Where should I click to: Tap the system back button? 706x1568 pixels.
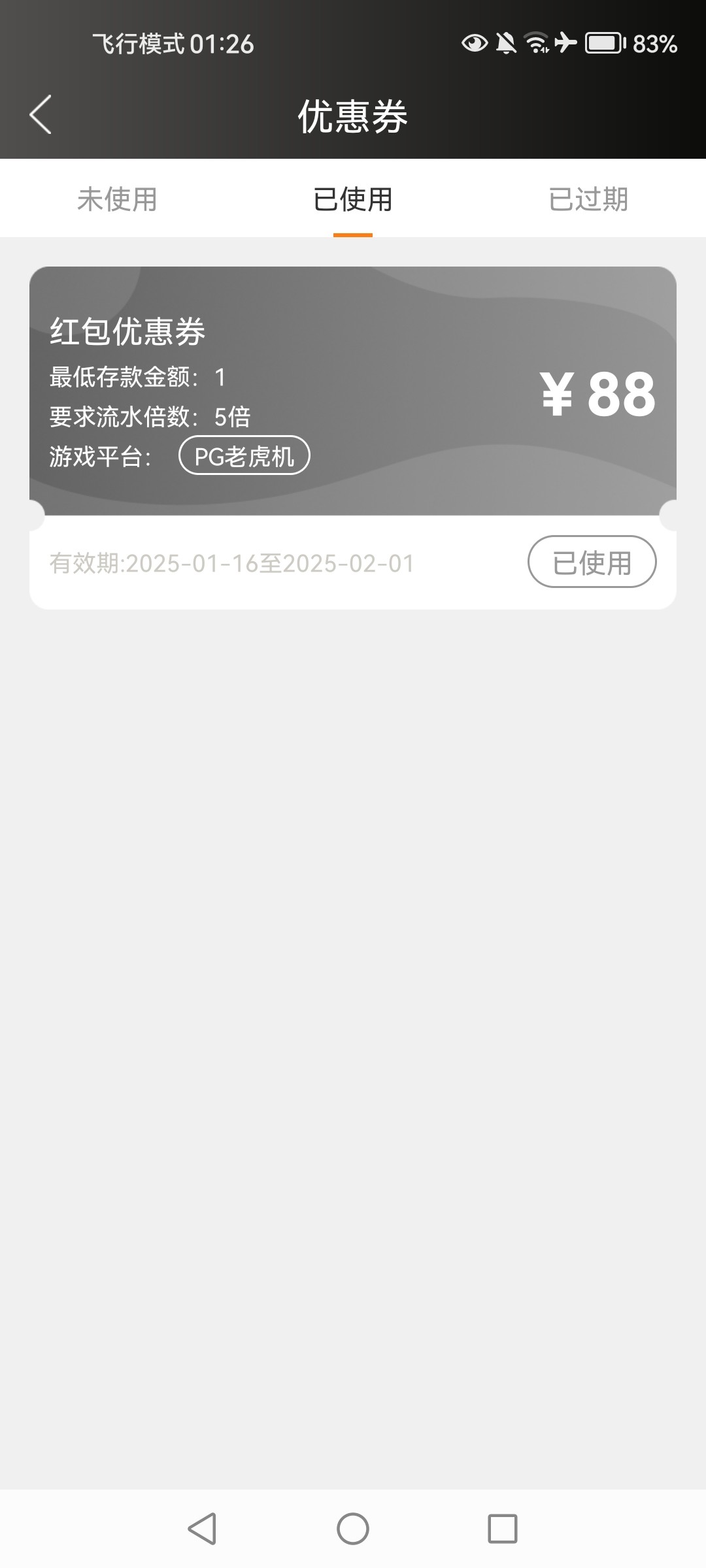coord(202,1529)
